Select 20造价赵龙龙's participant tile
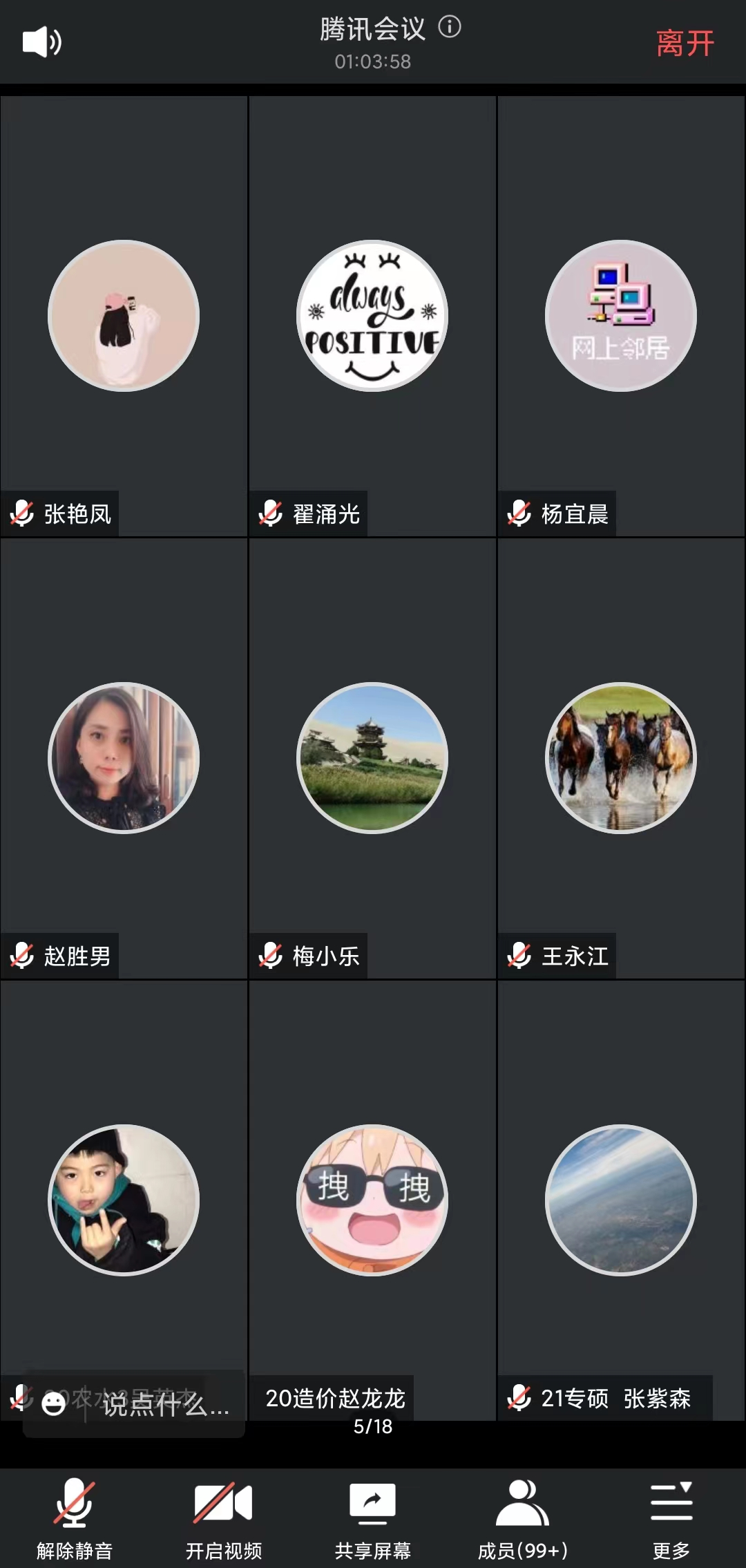This screenshot has height=1568, width=746. [x=372, y=1200]
